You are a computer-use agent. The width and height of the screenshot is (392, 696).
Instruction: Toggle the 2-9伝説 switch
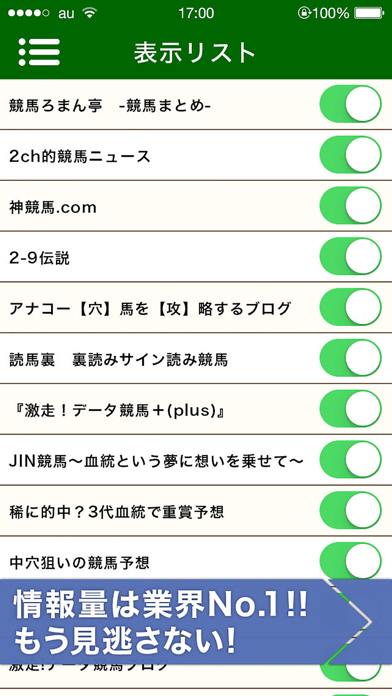pyautogui.click(x=351, y=257)
